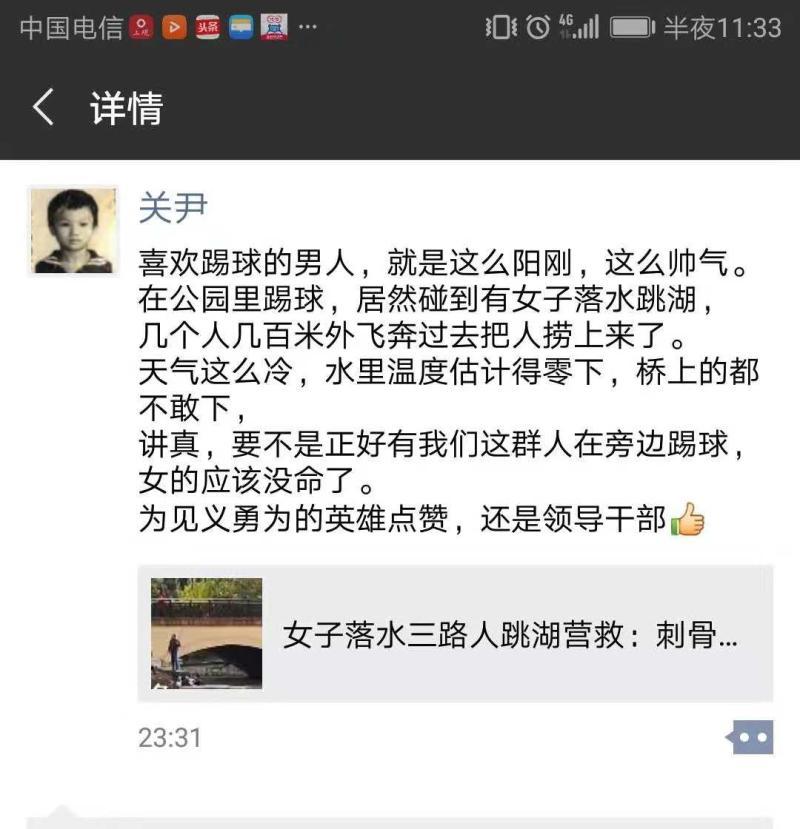Go back from the 详情 page

point(42,107)
